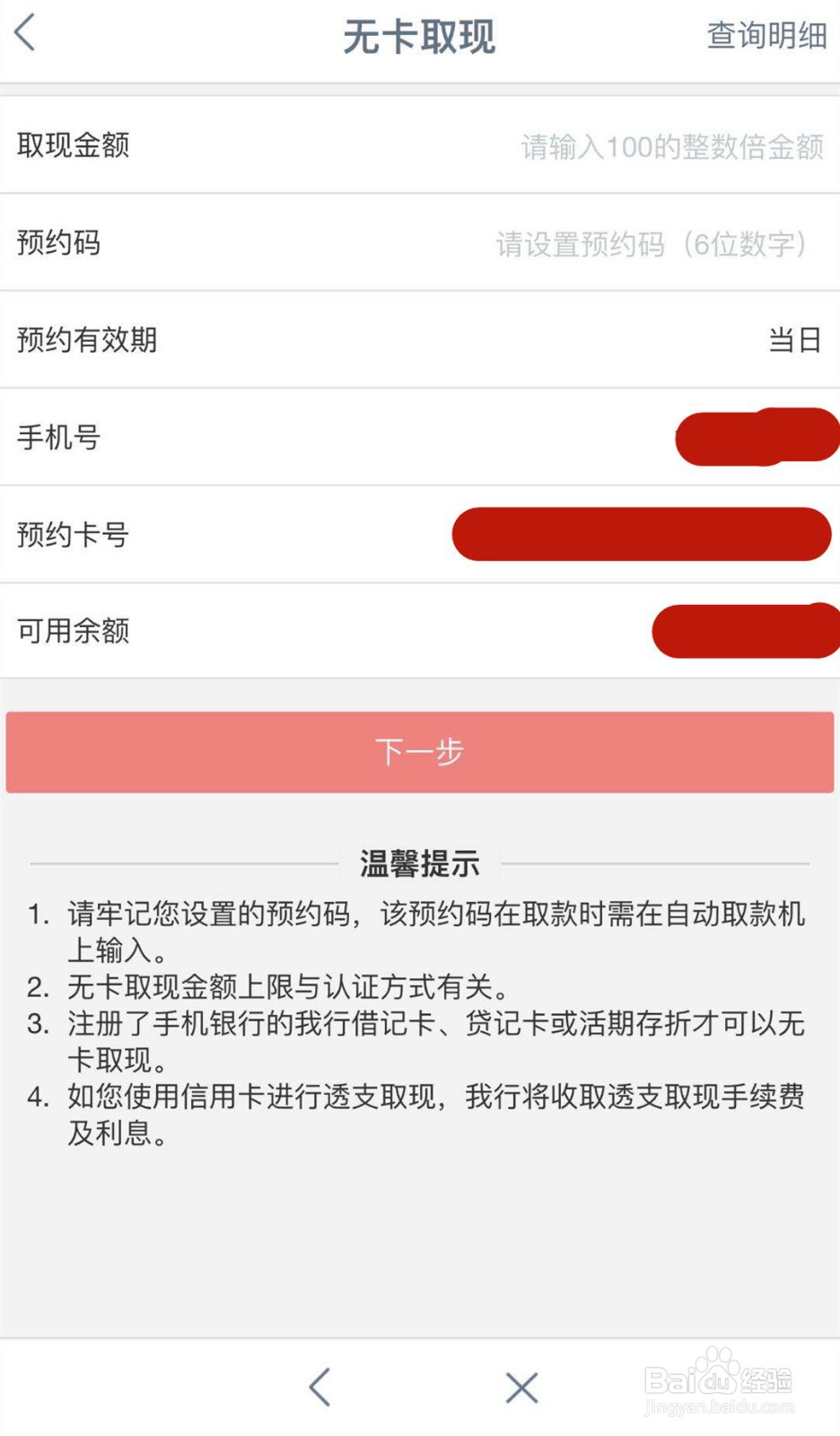The width and height of the screenshot is (840, 1436).
Task: Click the back chevron at the bottom bar
Action: [x=320, y=1387]
